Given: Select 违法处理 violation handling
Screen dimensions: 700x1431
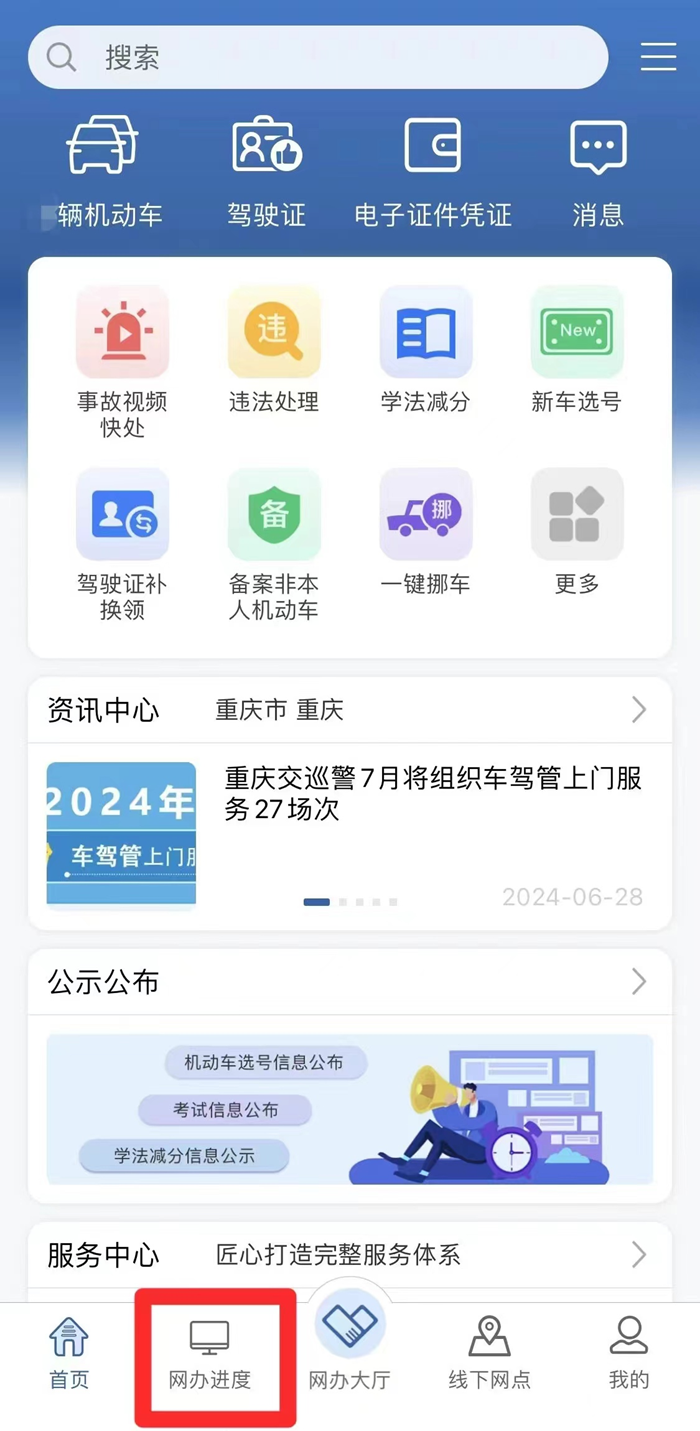Looking at the screenshot, I should 274,350.
